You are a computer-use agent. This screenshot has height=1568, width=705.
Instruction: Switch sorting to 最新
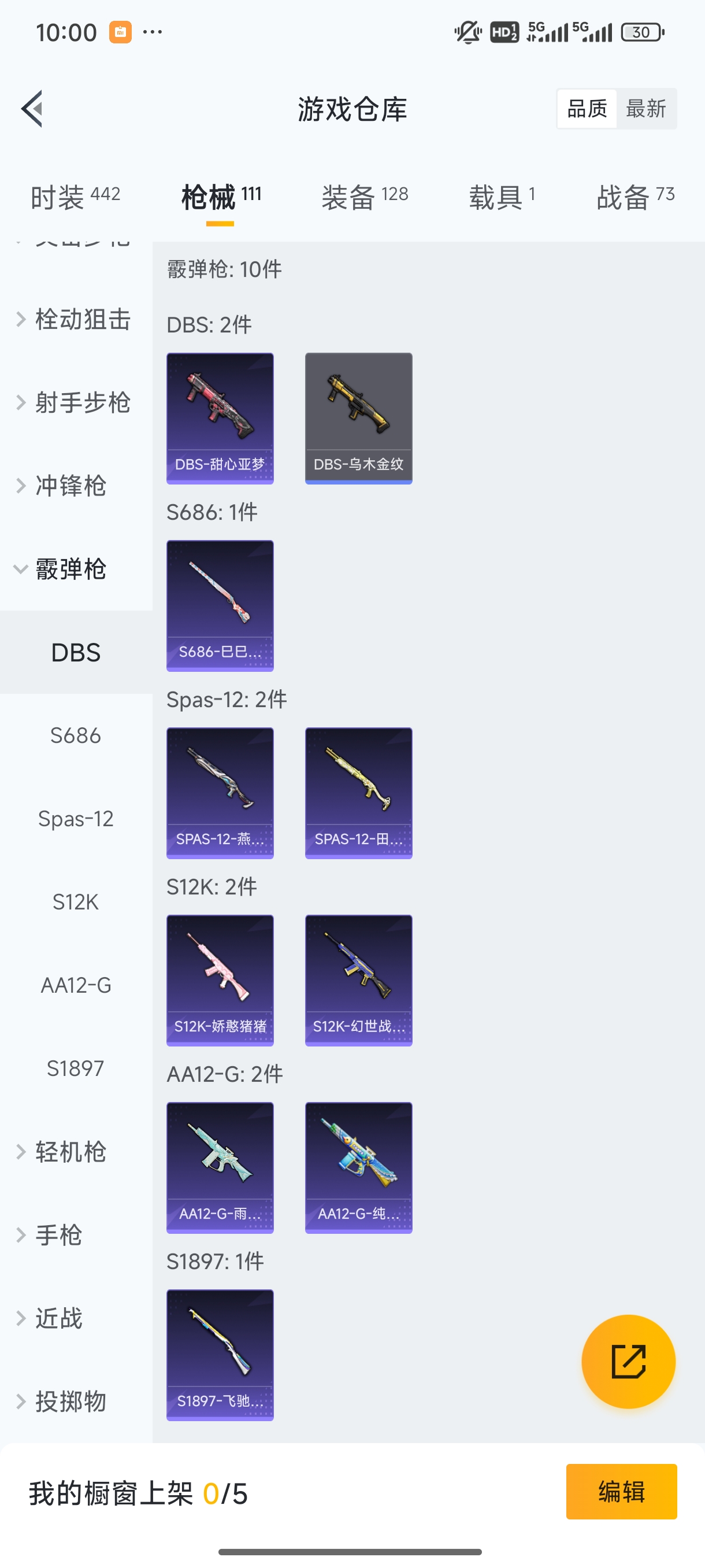coord(647,108)
